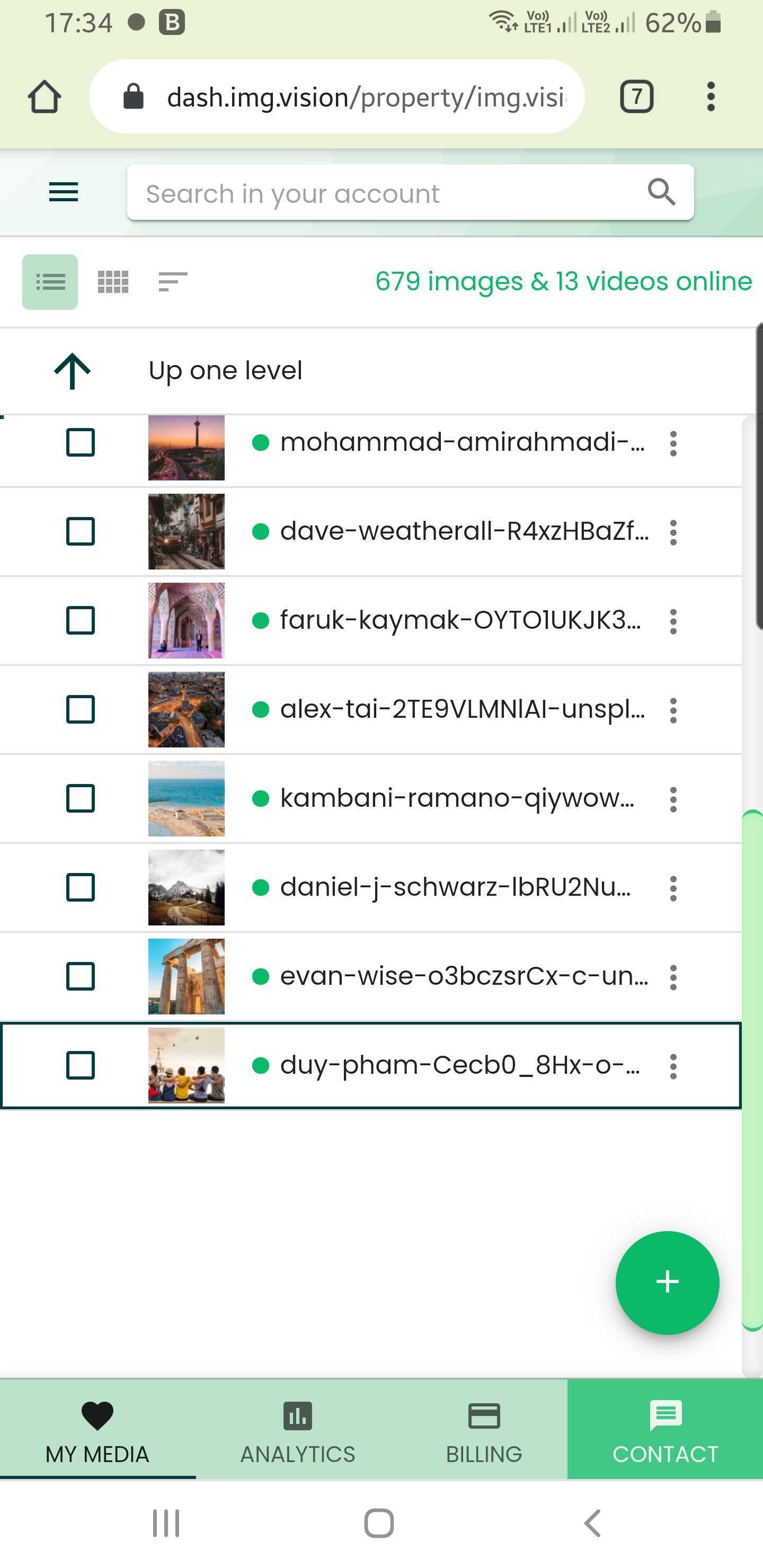The height and width of the screenshot is (1568, 763).
Task: Add new media with plus button
Action: pos(667,1282)
